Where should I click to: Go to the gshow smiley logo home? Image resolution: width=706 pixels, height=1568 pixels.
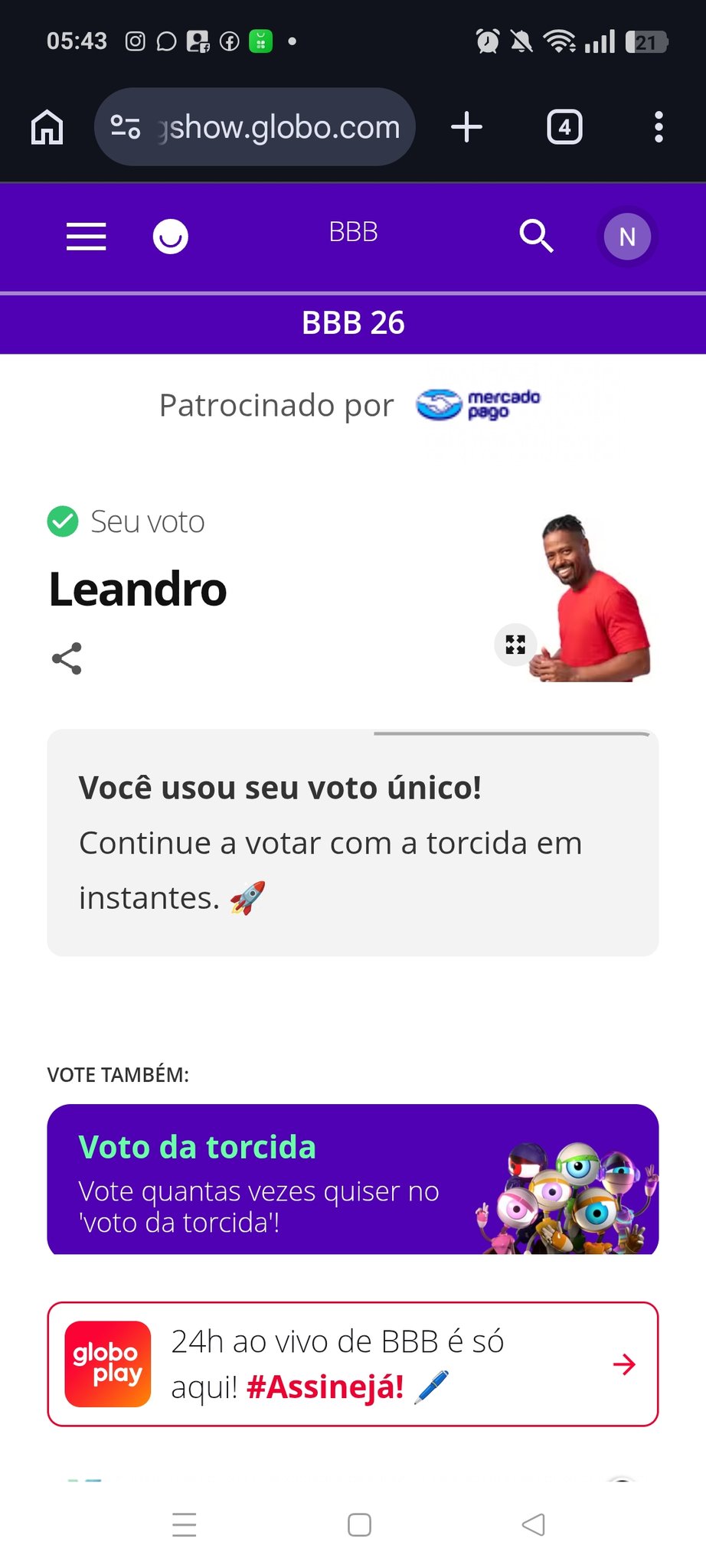(170, 237)
